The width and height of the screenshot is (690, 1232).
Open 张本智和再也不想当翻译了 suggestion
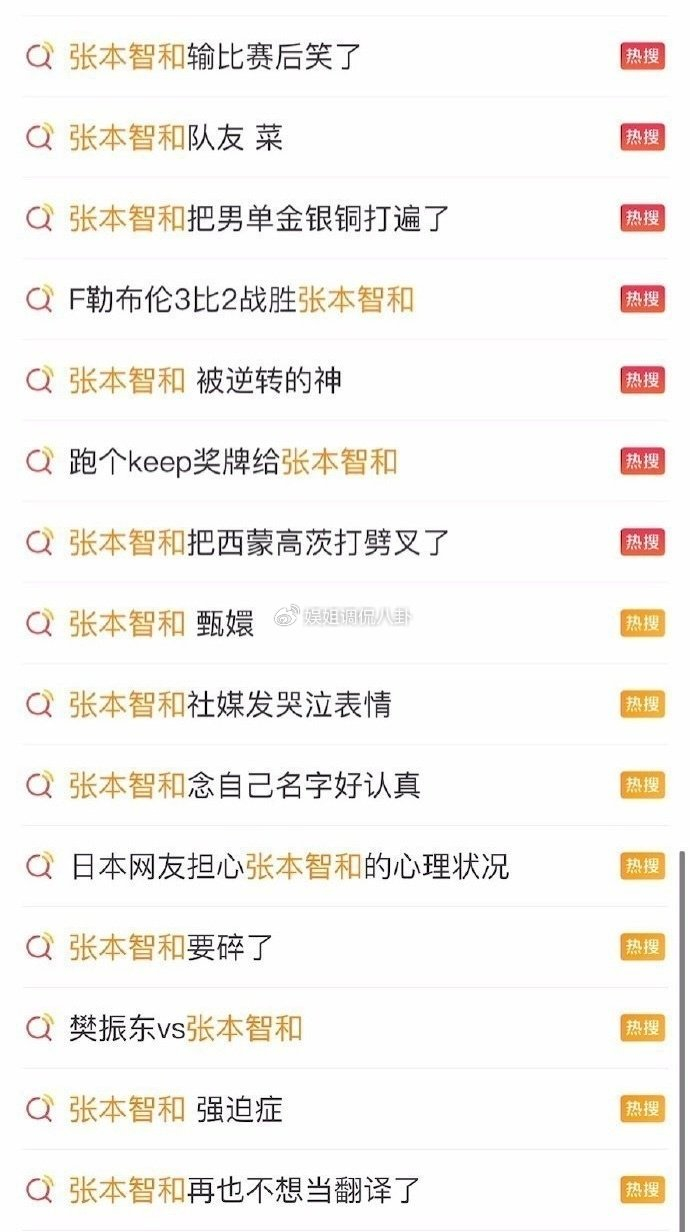point(245,1190)
